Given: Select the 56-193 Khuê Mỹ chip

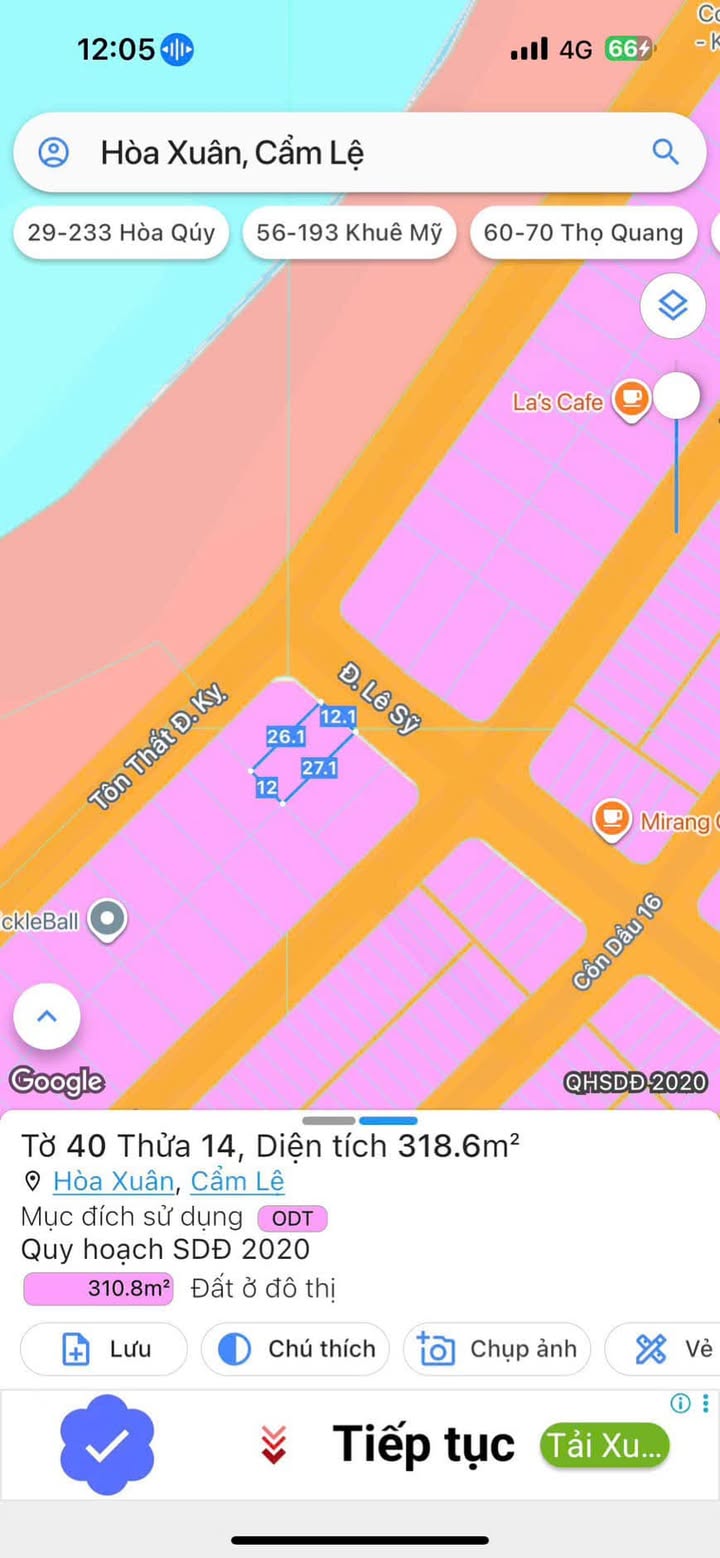Looking at the screenshot, I should click(x=350, y=233).
